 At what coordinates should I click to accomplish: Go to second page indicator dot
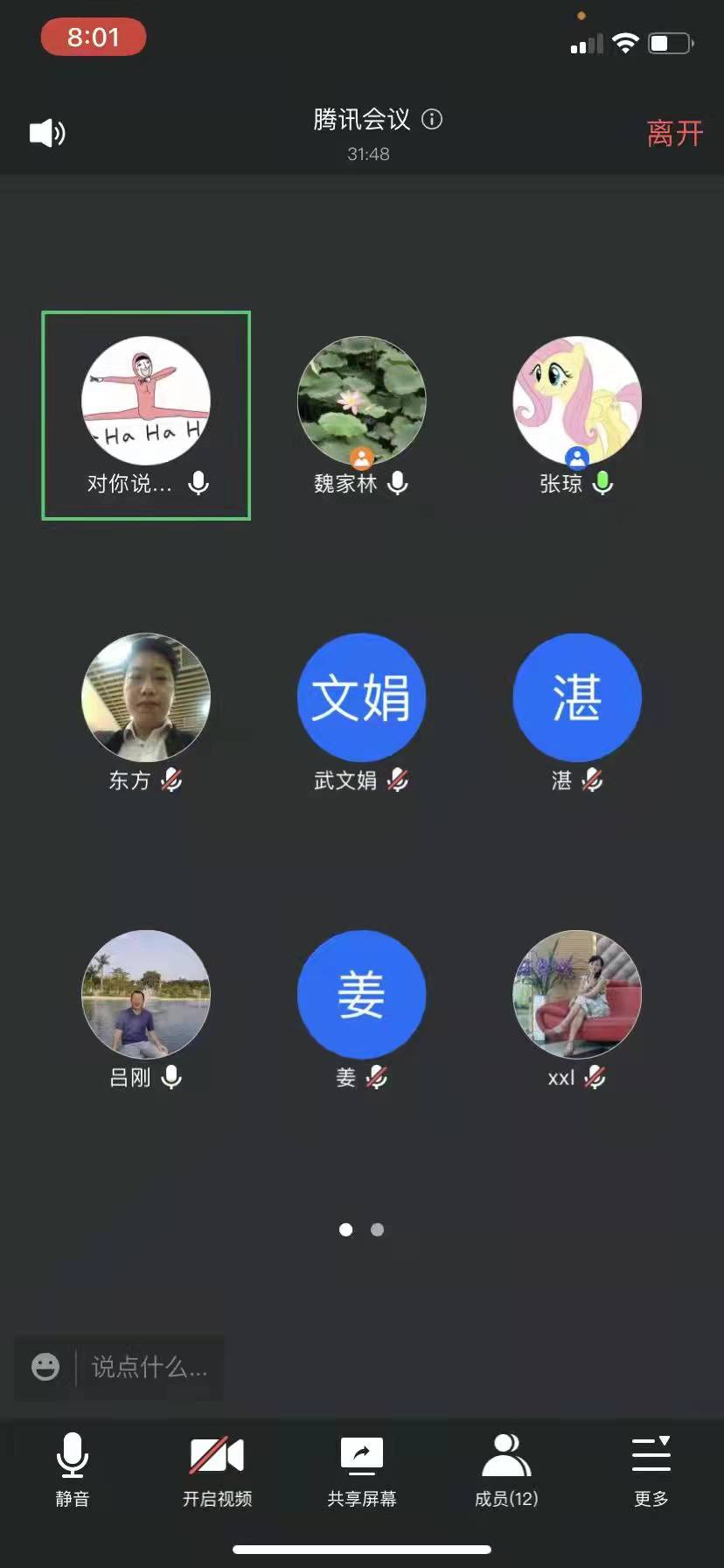377,1229
